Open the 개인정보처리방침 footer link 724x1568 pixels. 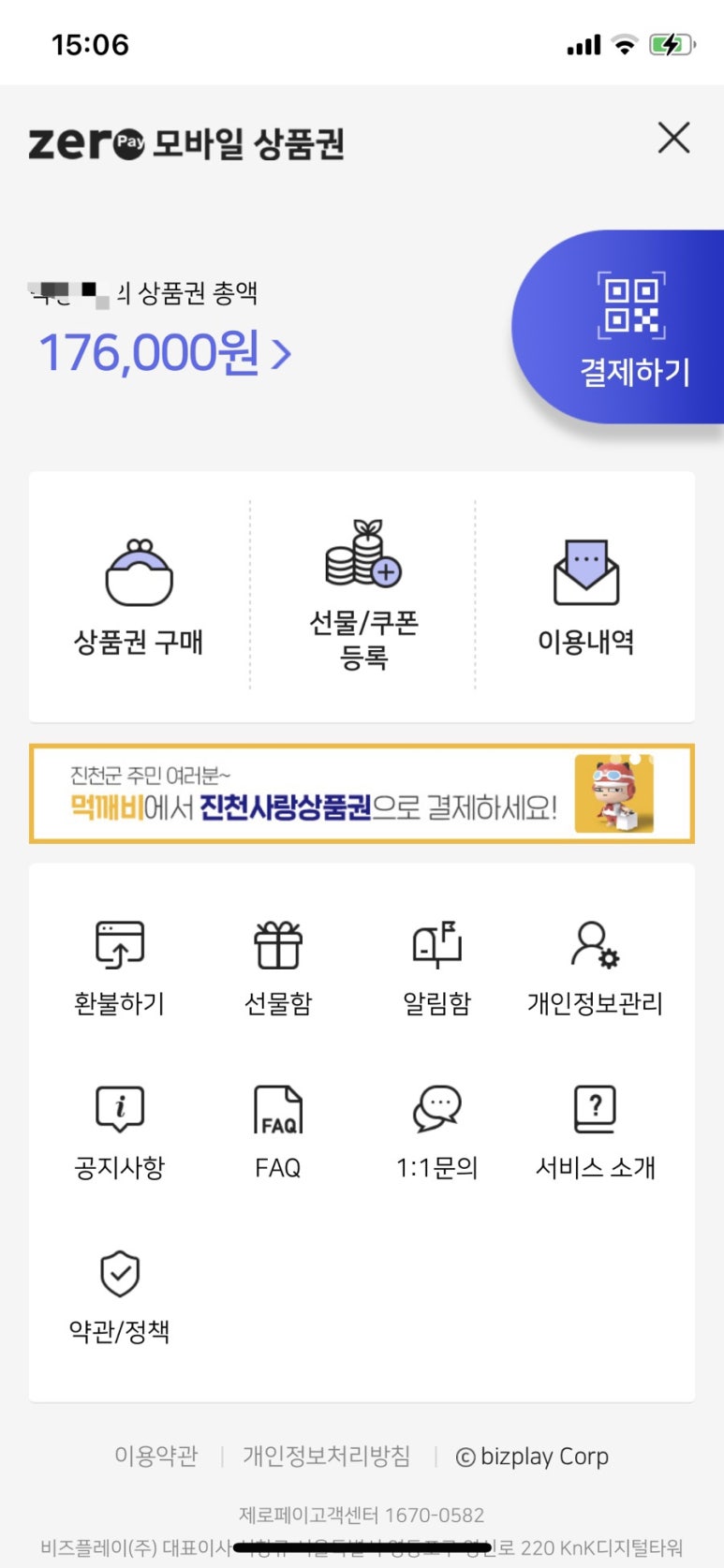(327, 1456)
